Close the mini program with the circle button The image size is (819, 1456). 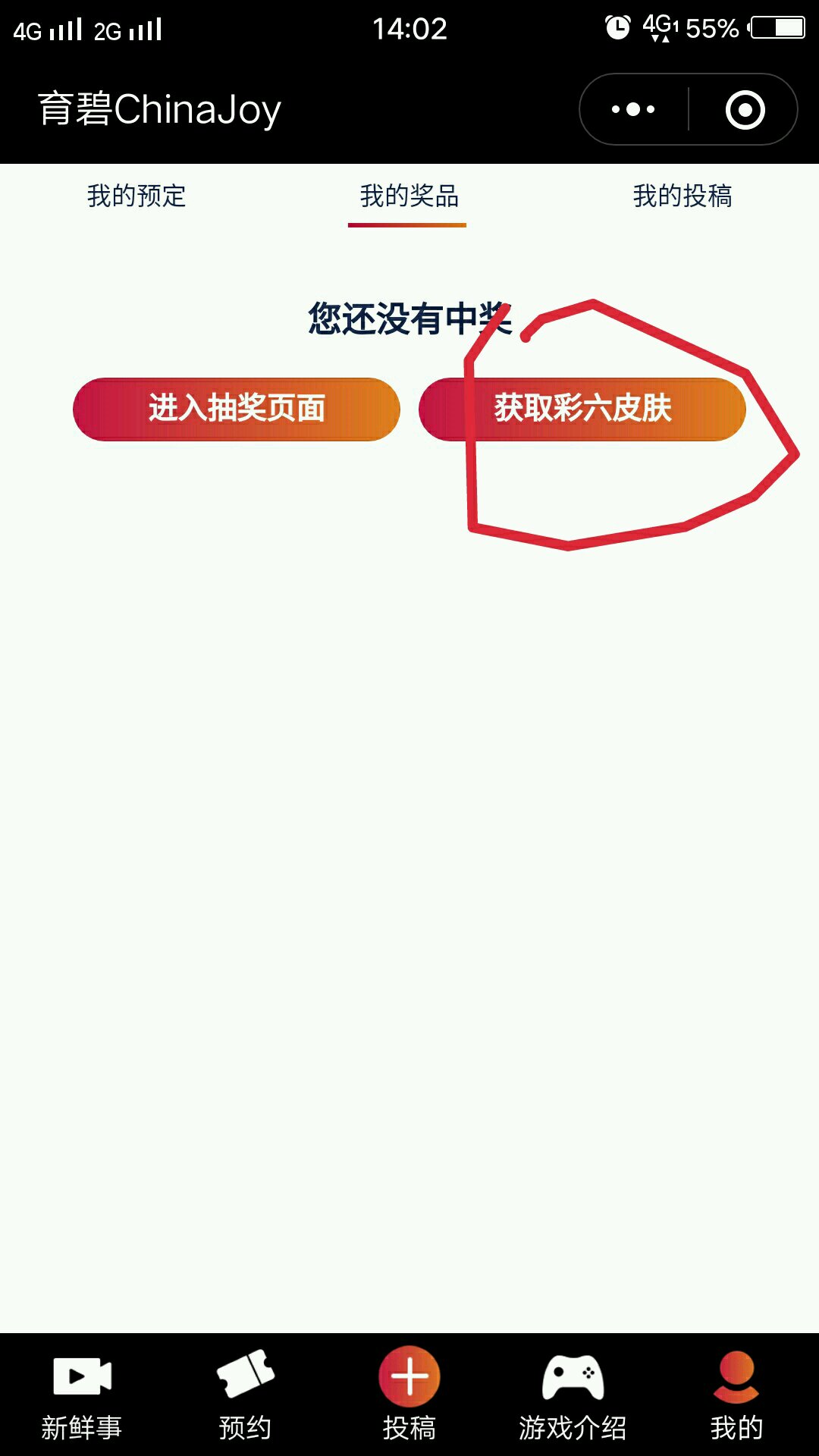coord(745,110)
